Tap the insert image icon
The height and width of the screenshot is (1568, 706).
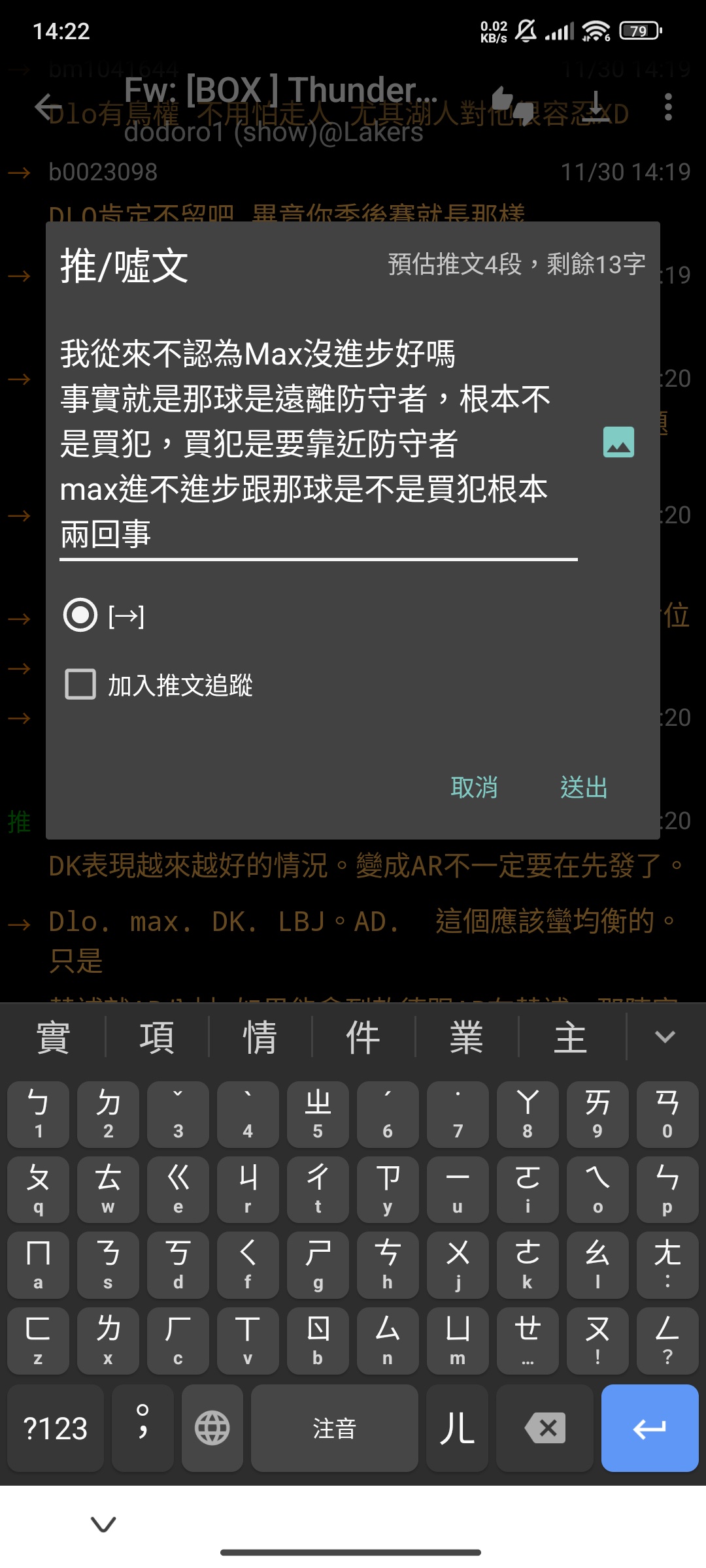618,442
